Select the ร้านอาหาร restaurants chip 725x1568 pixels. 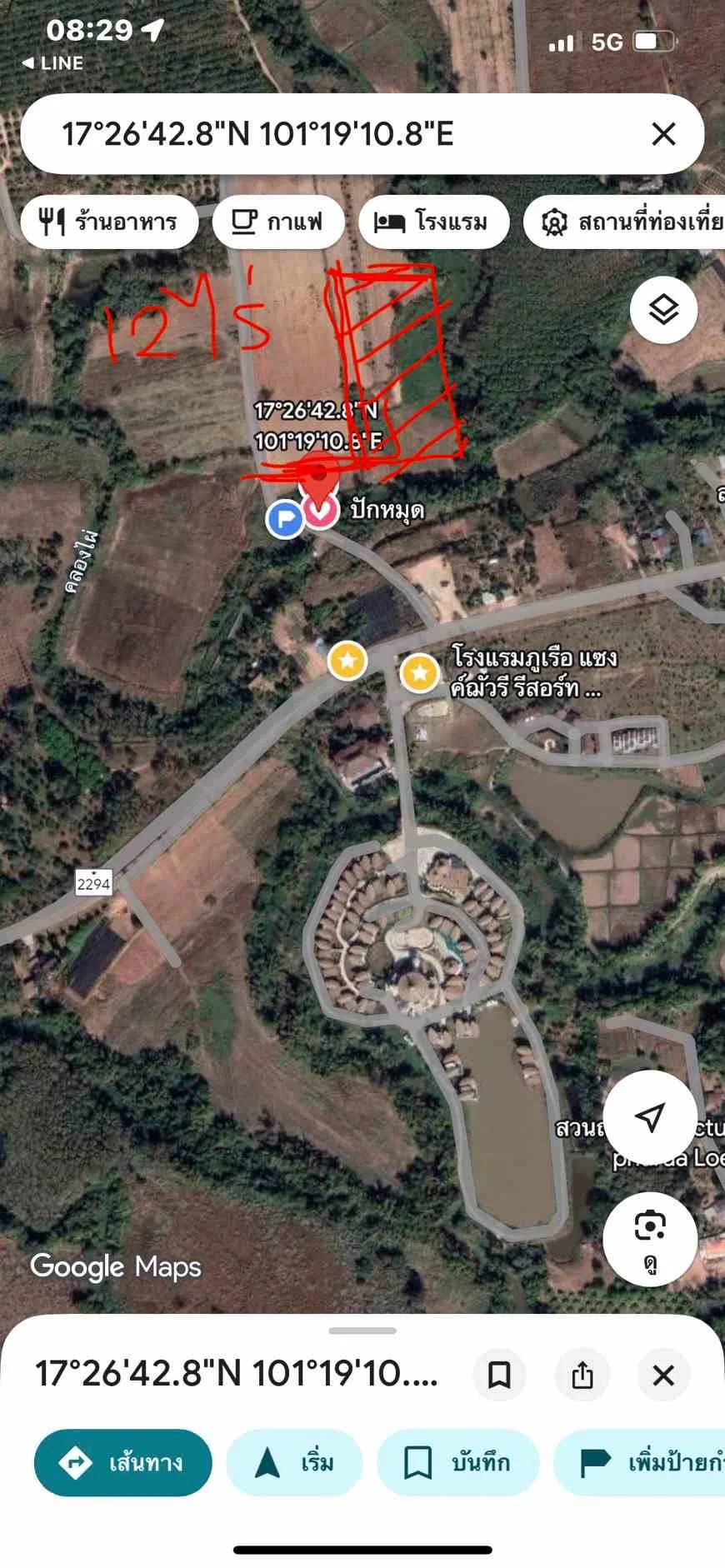(x=109, y=222)
